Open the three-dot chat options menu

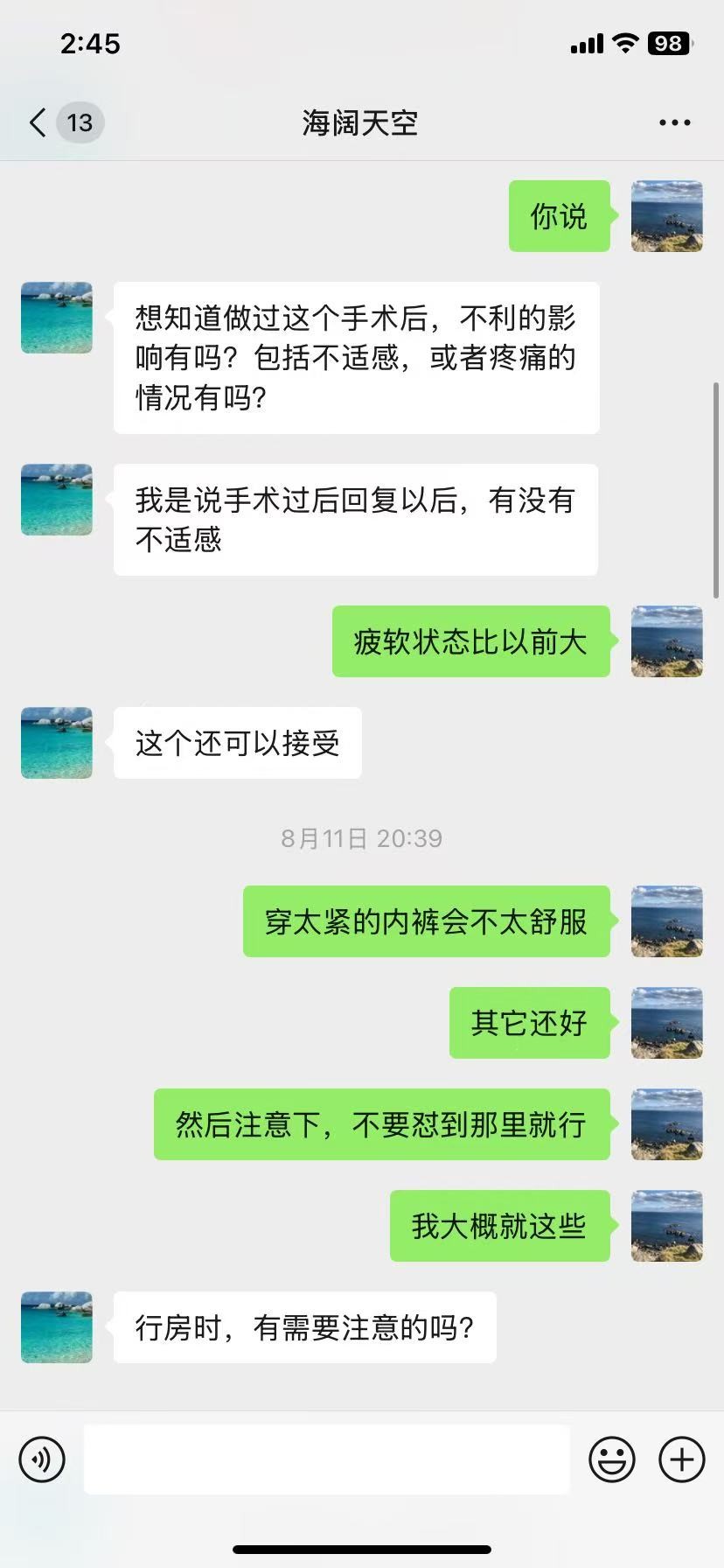(x=674, y=122)
